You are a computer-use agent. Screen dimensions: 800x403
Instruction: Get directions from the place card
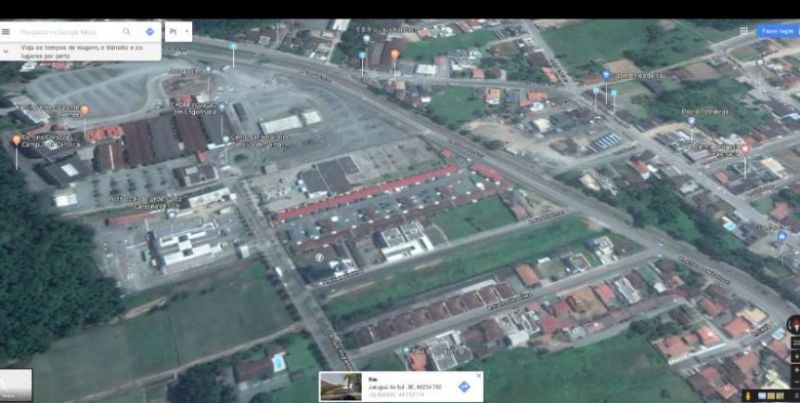pyautogui.click(x=464, y=387)
